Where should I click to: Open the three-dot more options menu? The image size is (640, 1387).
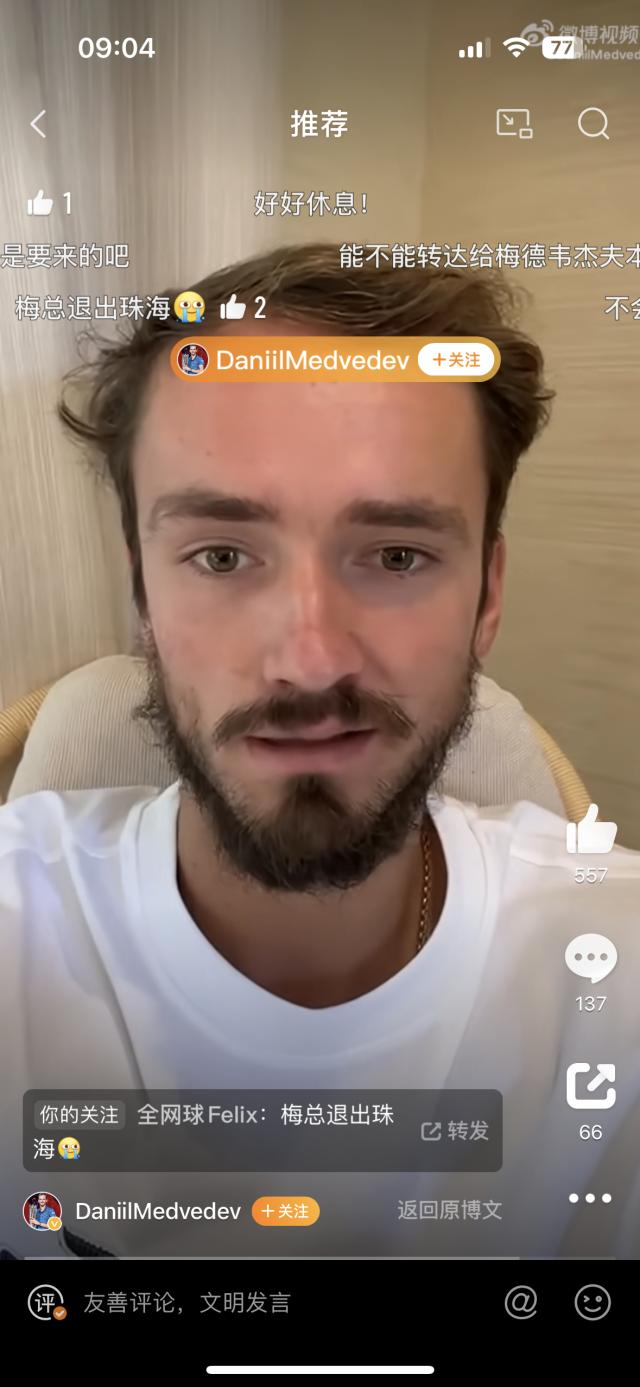tap(590, 1198)
